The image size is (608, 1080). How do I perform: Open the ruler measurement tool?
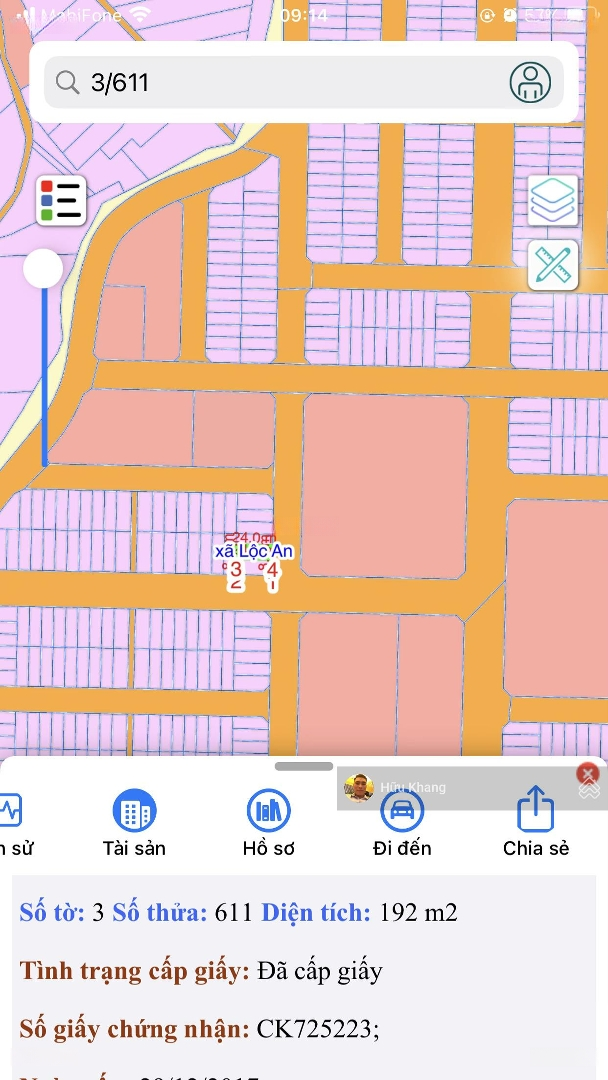click(x=553, y=265)
